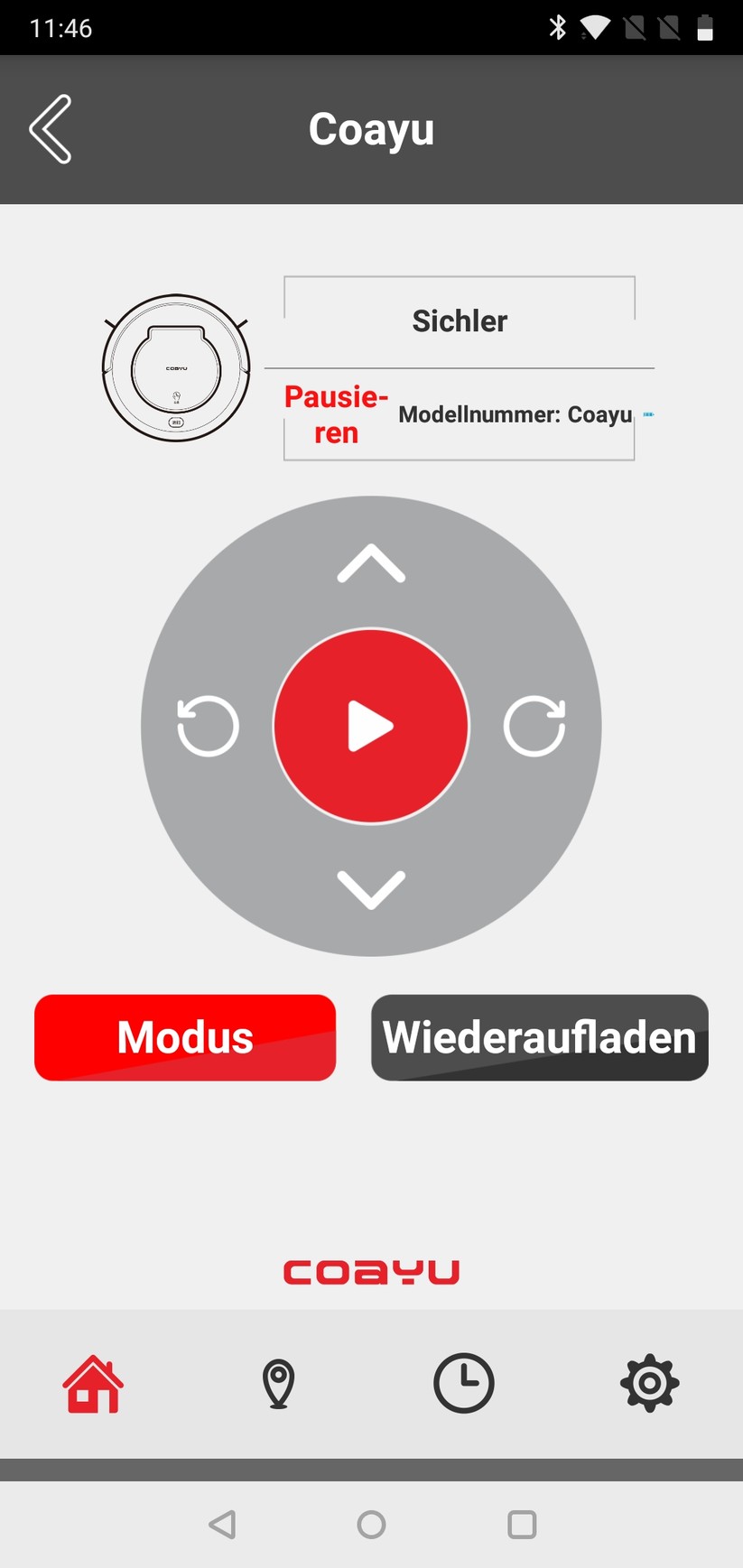Rotate the robot clockwise
This screenshot has height=1568, width=743.
(x=534, y=726)
